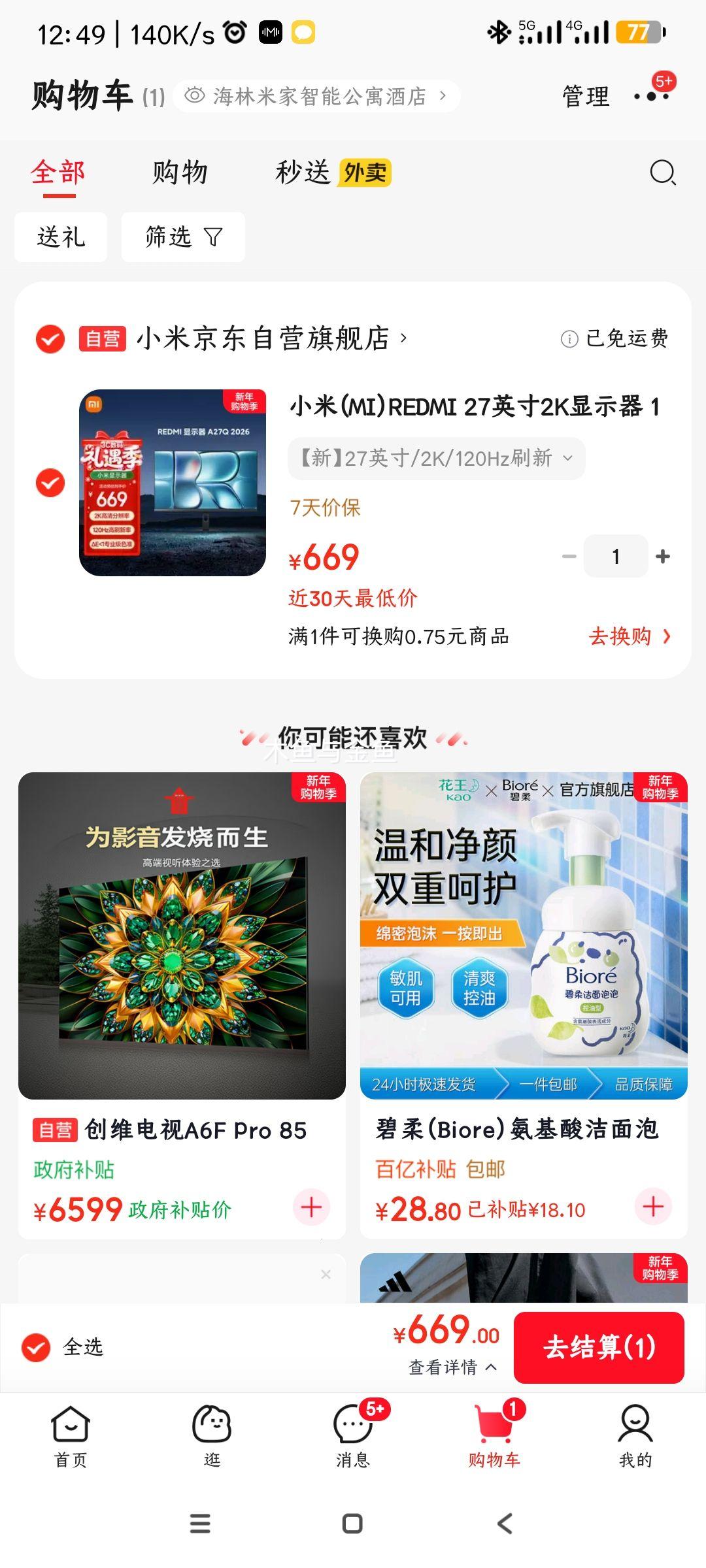Tap the shipping info icon beside 已免运费
Viewport: 706px width, 1568px height.
570,339
